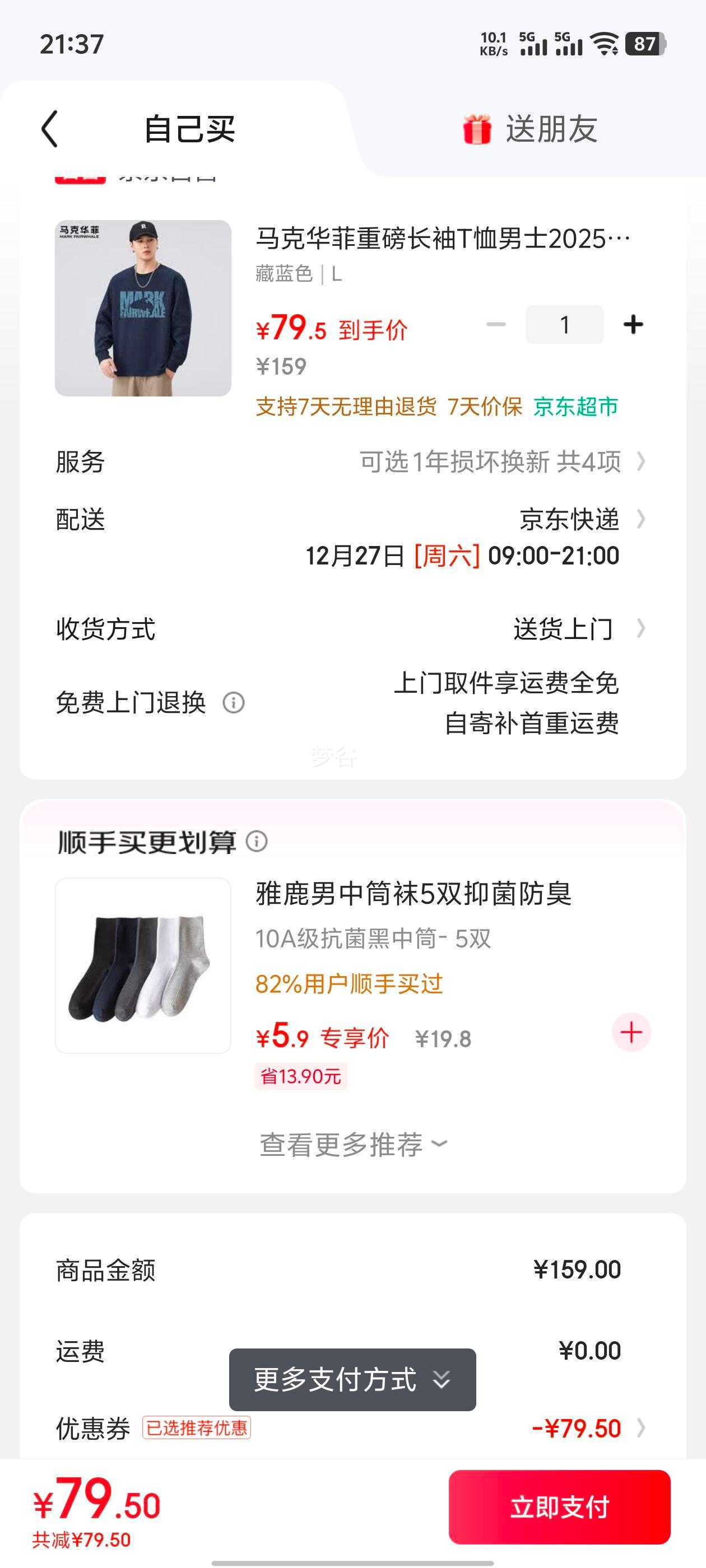Tap the plus icon to increase quantity
The width and height of the screenshot is (706, 1568).
pyautogui.click(x=634, y=324)
